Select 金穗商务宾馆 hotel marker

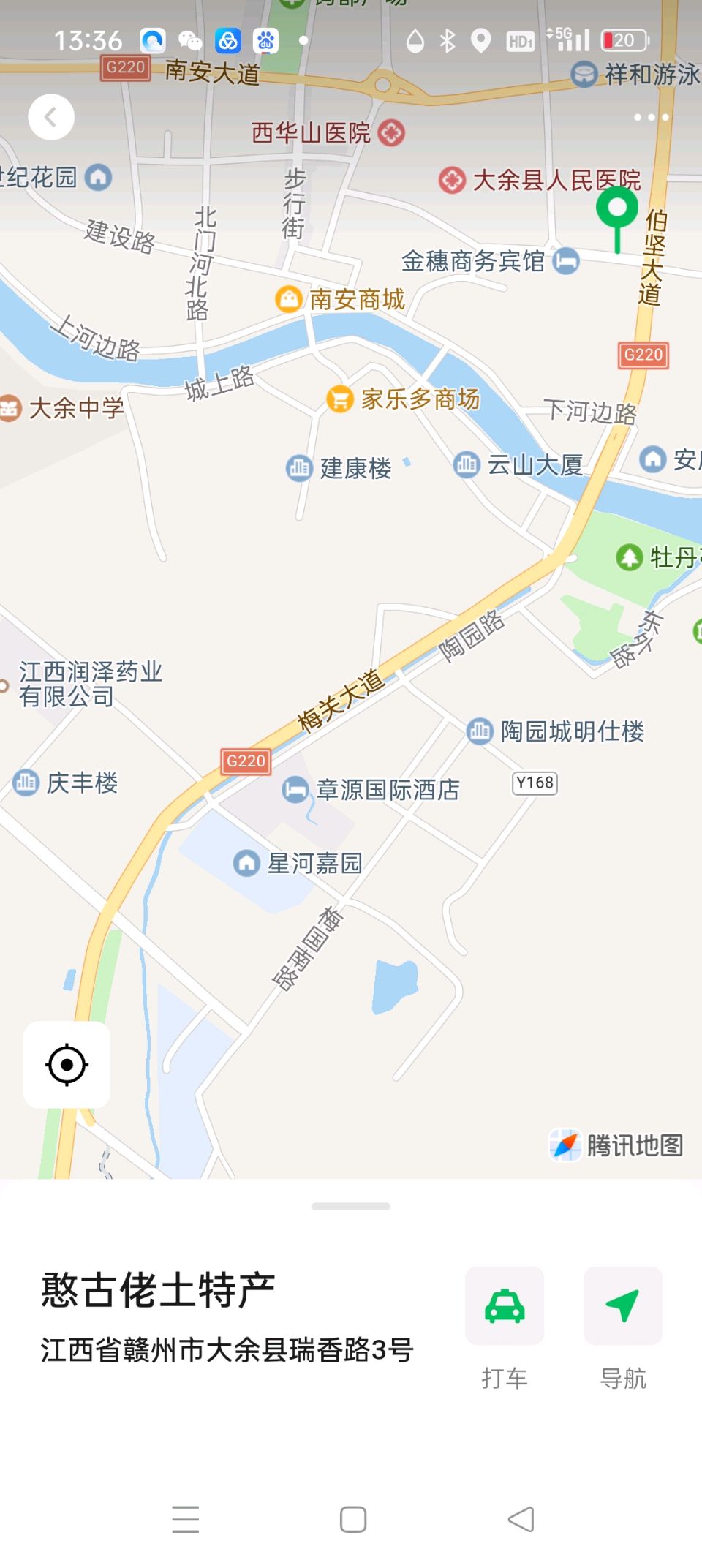pyautogui.click(x=566, y=261)
